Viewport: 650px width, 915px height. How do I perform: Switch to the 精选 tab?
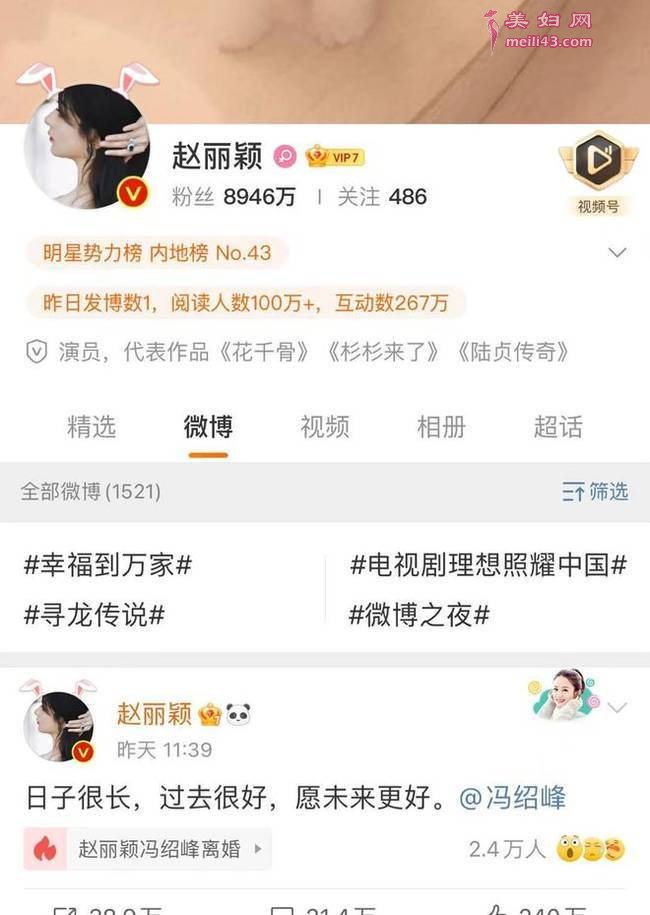coord(91,427)
